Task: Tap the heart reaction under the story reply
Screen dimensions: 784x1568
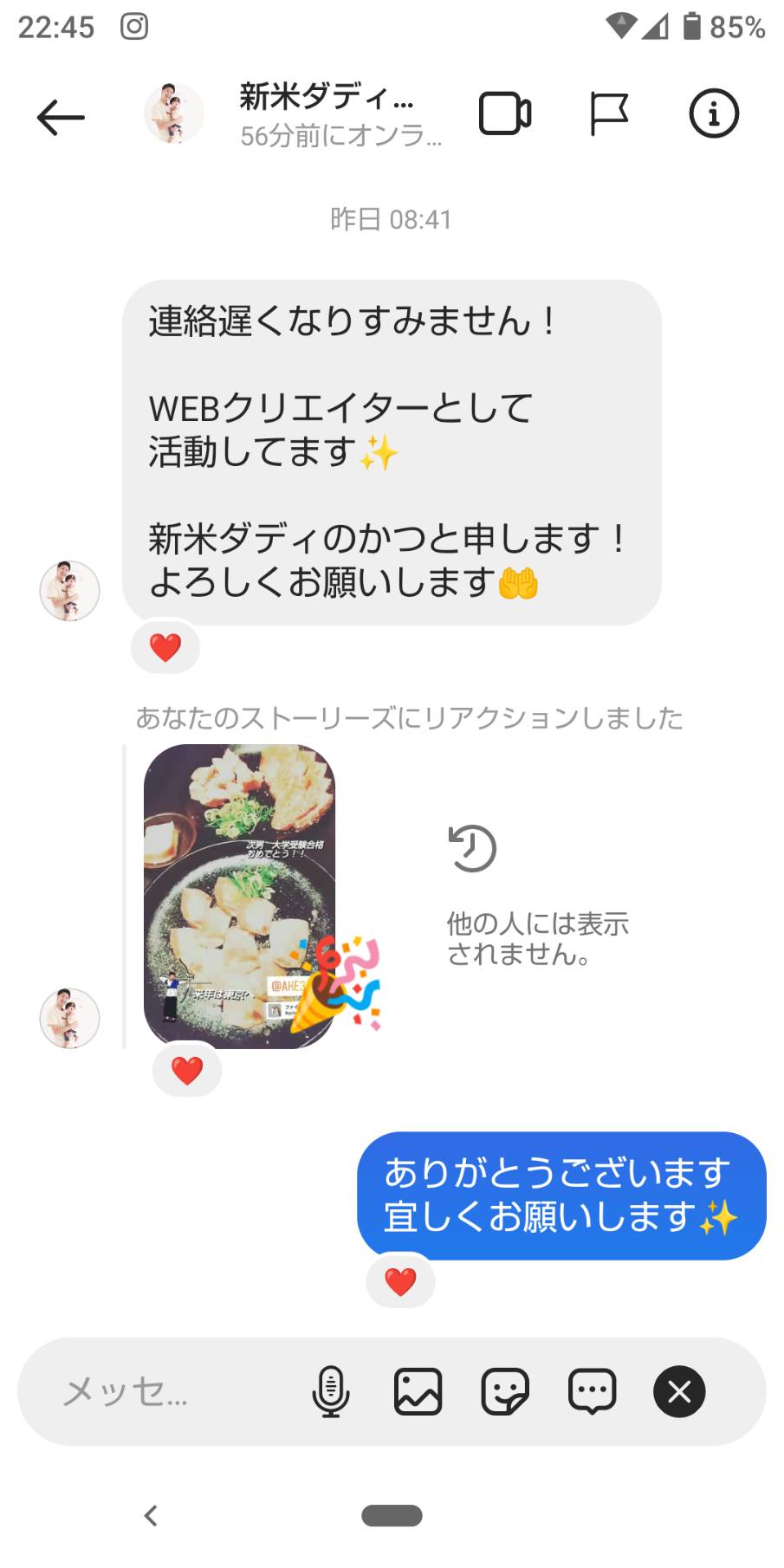Action: pos(187,1071)
